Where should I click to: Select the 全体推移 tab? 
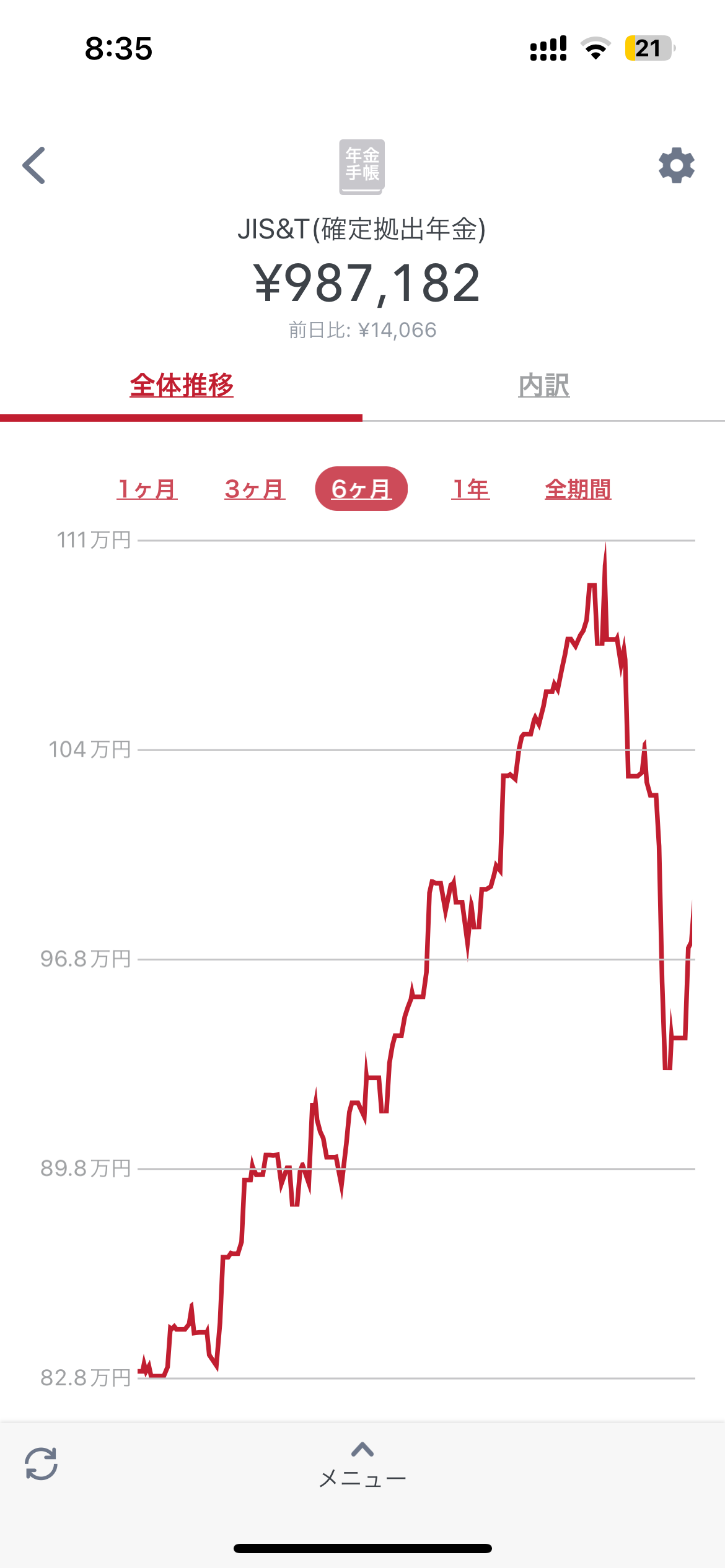tap(182, 385)
